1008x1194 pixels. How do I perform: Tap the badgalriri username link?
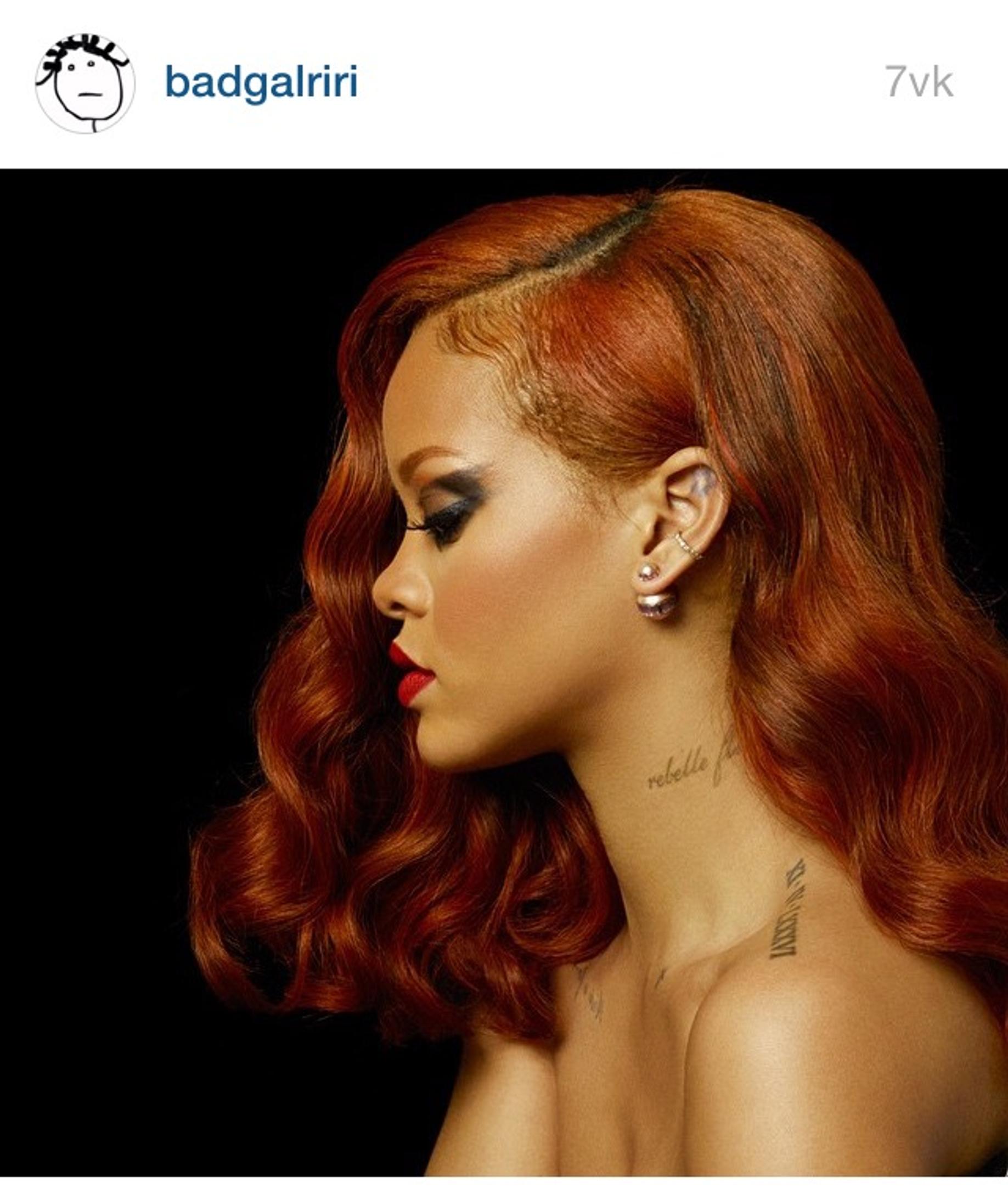pyautogui.click(x=261, y=82)
